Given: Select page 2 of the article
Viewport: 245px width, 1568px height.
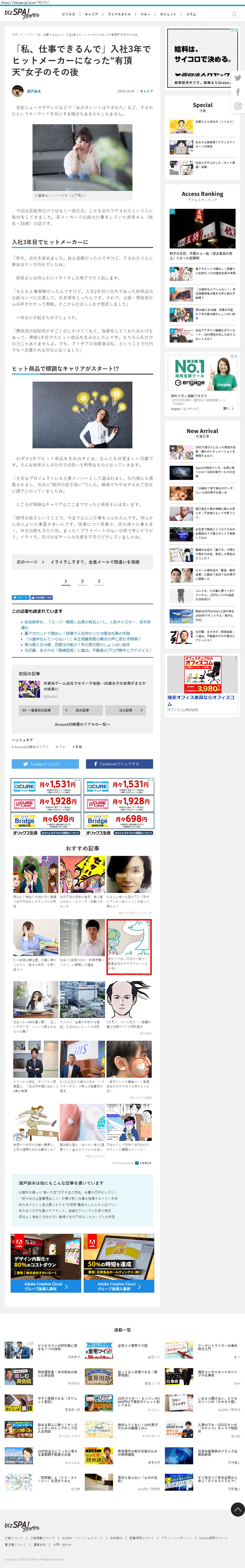Looking at the screenshot, I should click(x=82, y=581).
